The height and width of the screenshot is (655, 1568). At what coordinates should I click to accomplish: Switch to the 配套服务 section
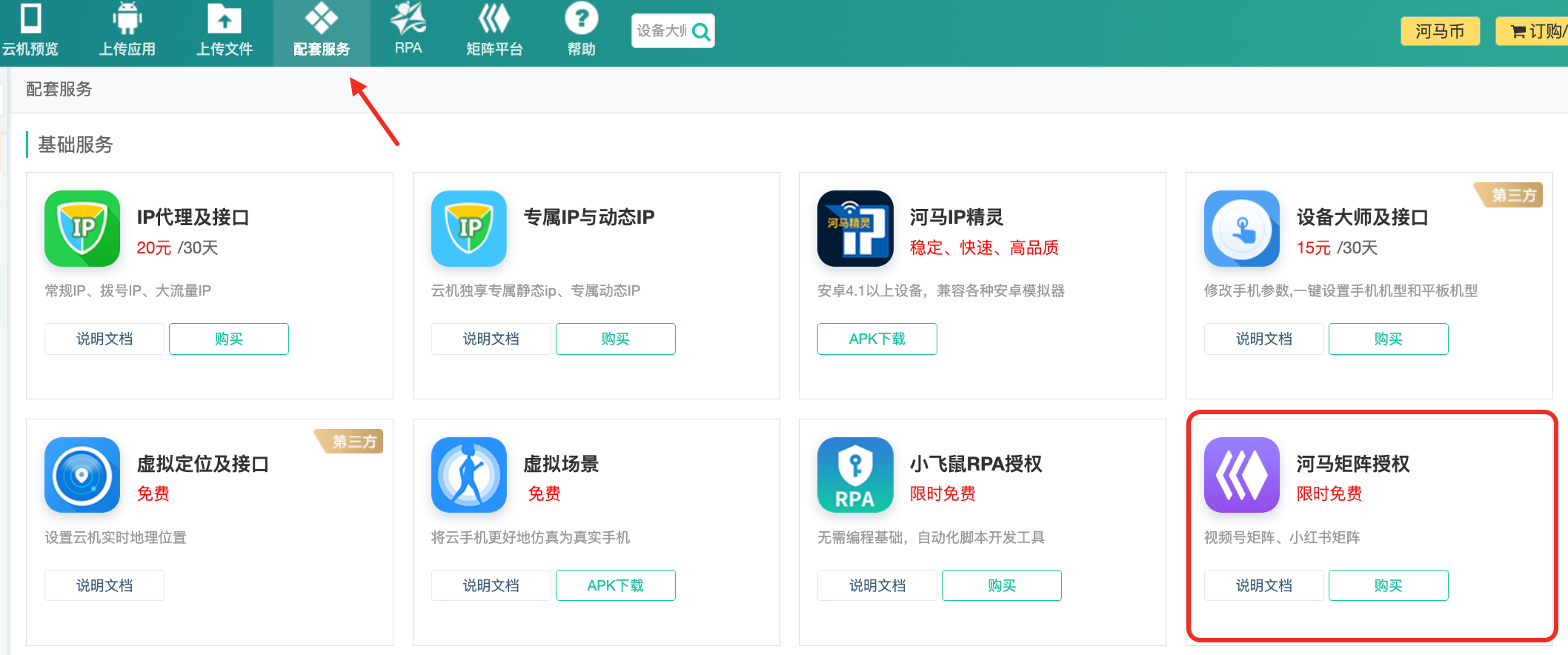322,30
